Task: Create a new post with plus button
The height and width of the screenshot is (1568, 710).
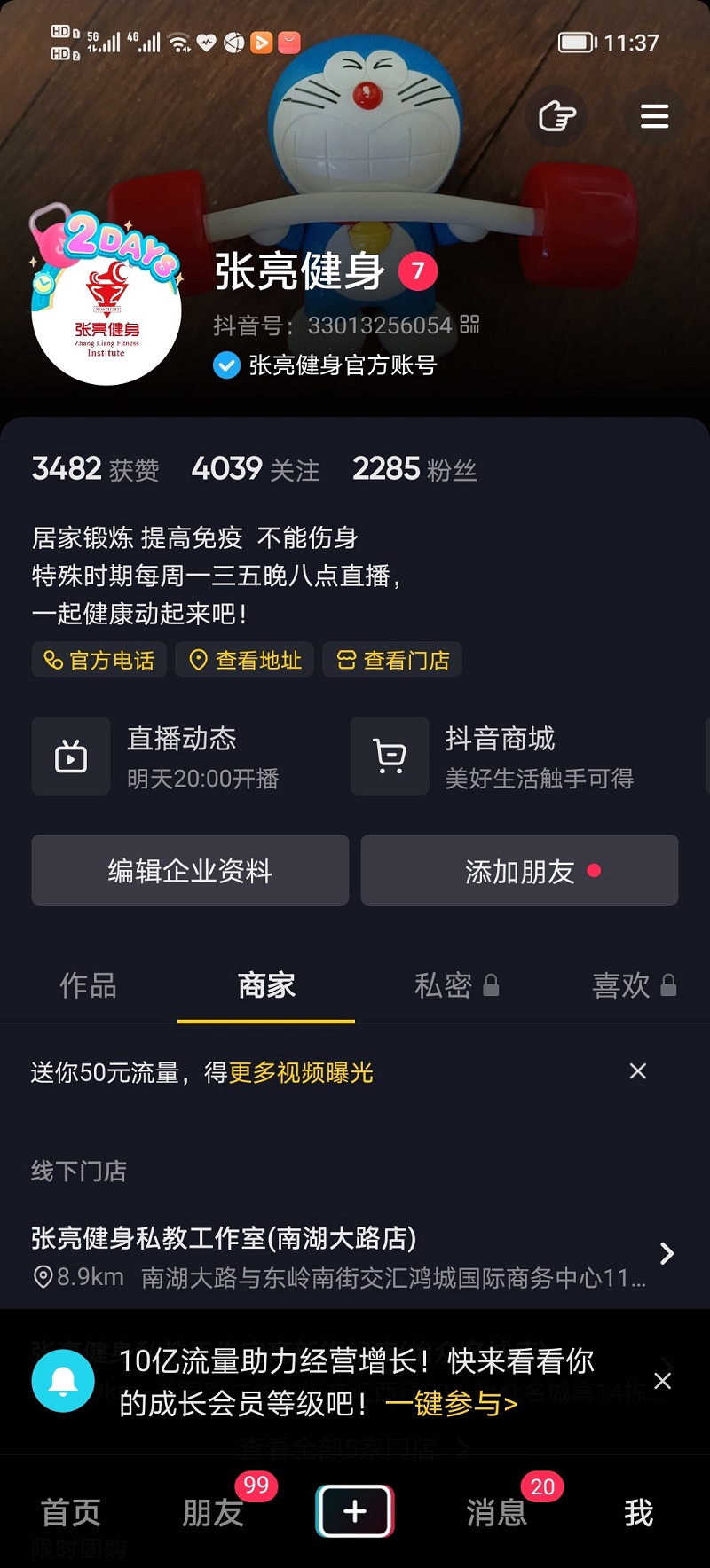Action: (x=355, y=1511)
